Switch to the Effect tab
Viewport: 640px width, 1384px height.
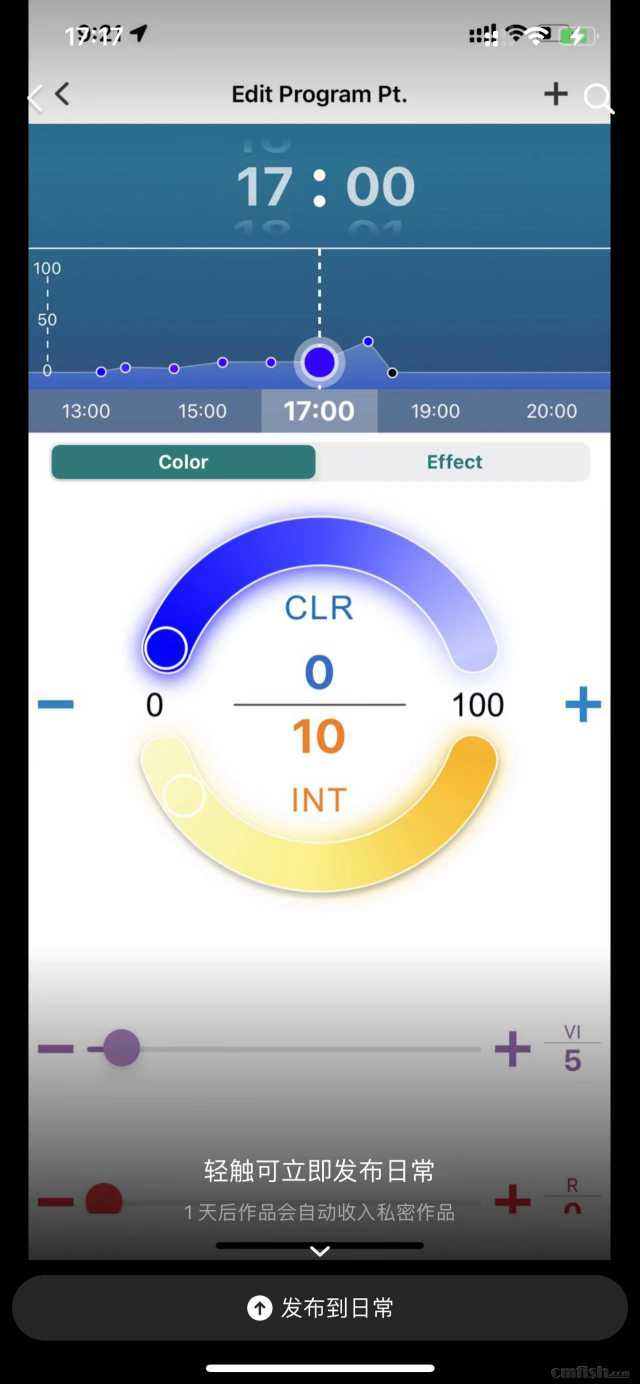(x=454, y=462)
